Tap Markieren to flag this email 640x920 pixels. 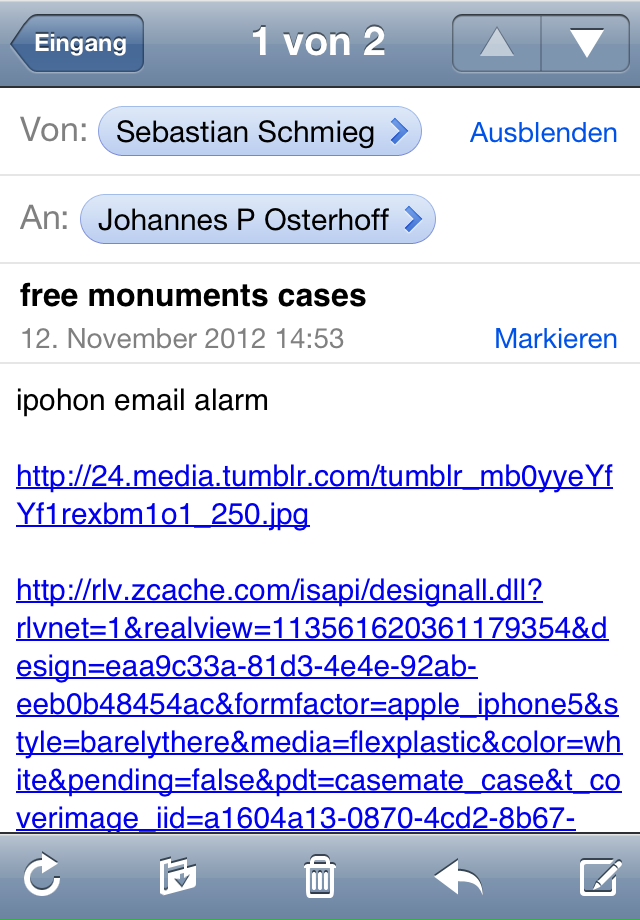555,338
